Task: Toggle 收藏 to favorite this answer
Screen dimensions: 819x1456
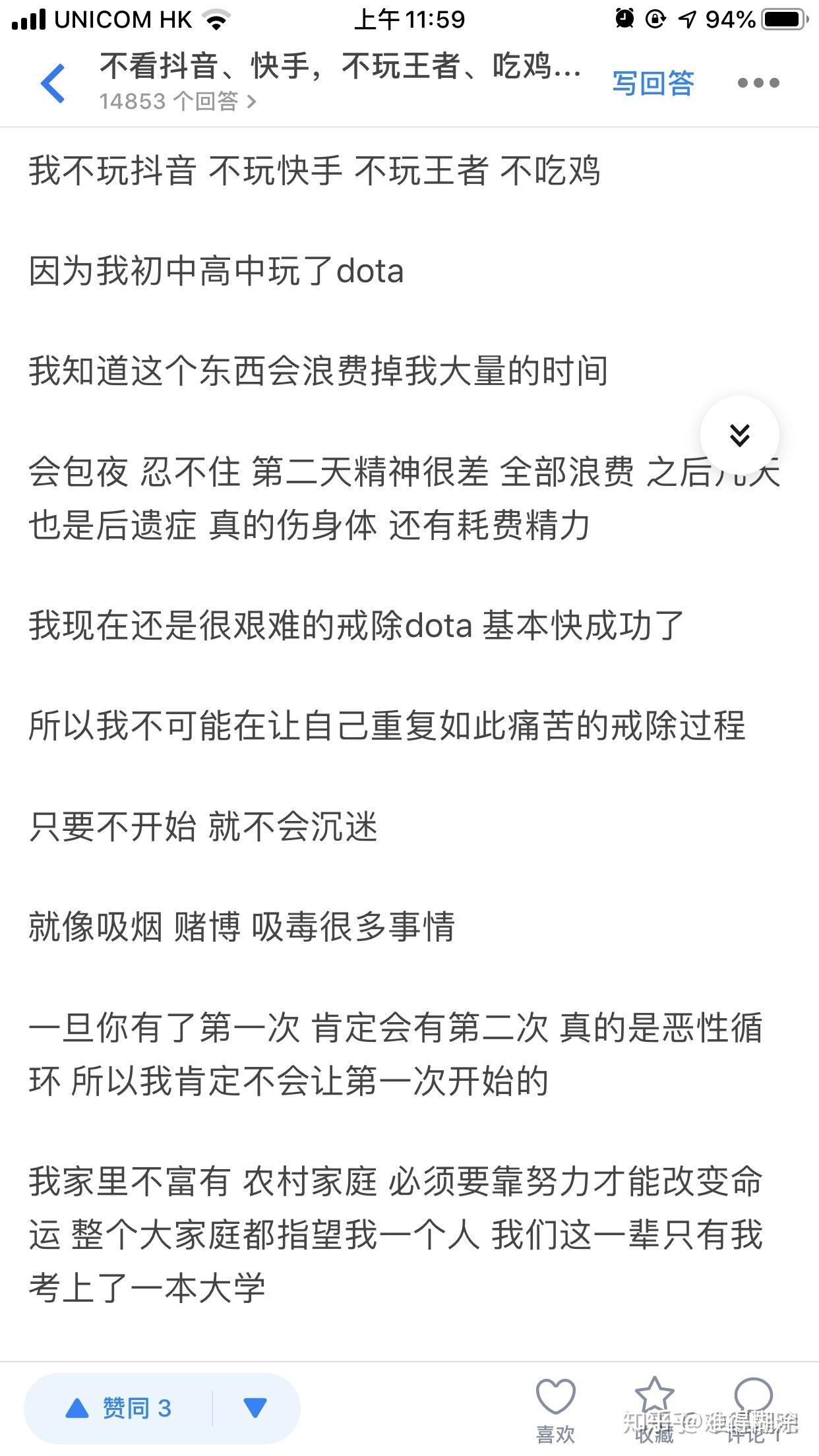Action: coord(653,1393)
